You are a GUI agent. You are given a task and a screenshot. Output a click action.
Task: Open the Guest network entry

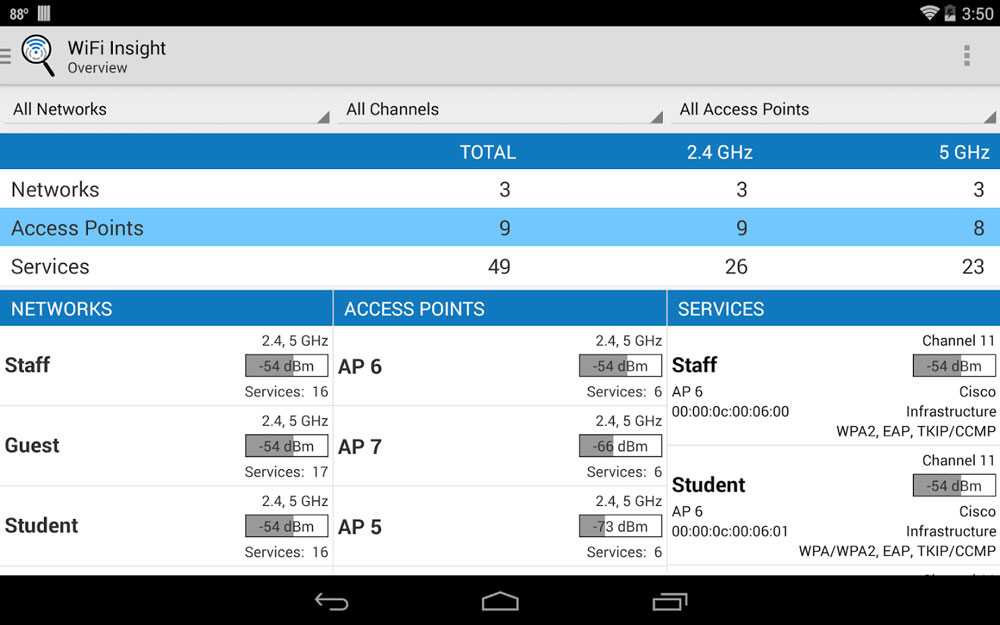[x=165, y=446]
